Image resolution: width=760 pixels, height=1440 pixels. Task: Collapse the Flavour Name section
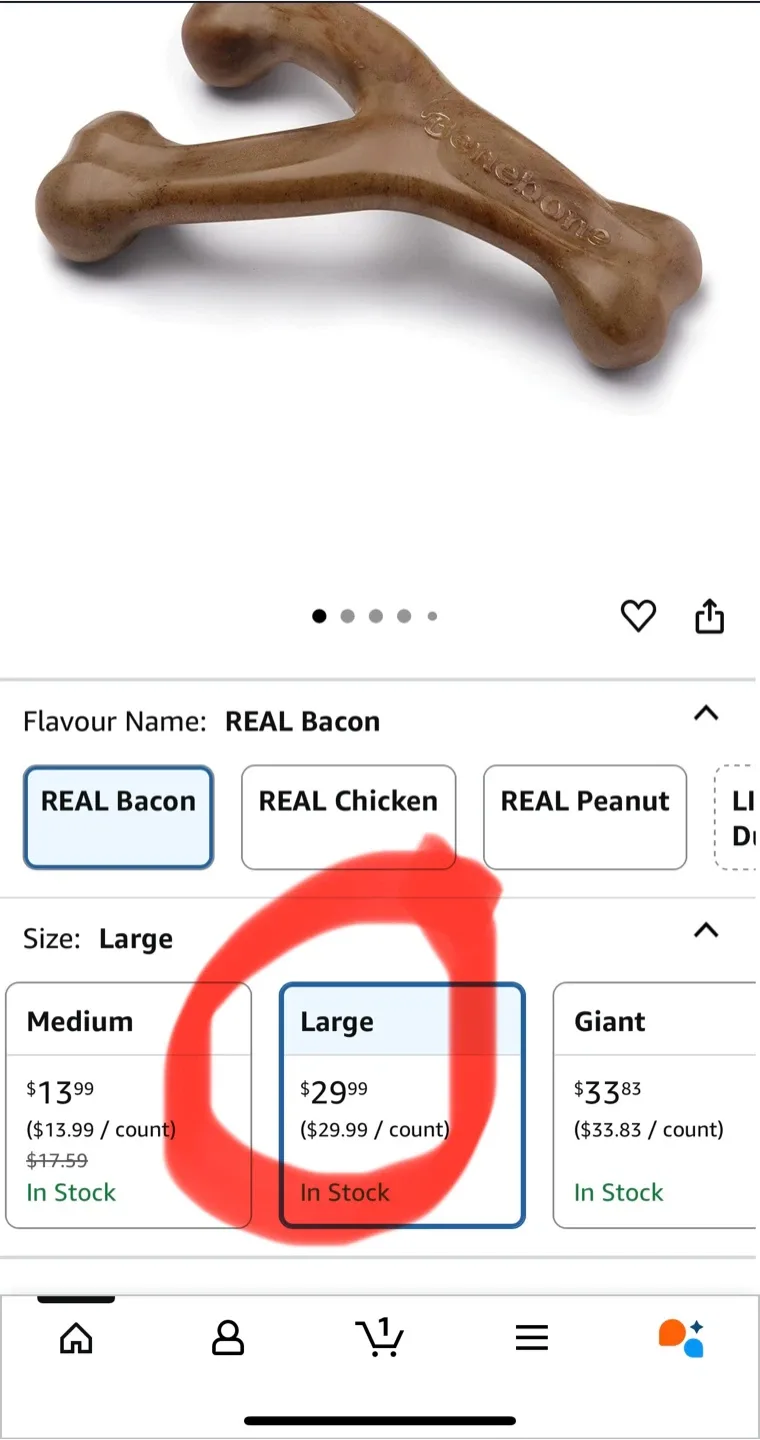[x=706, y=713]
